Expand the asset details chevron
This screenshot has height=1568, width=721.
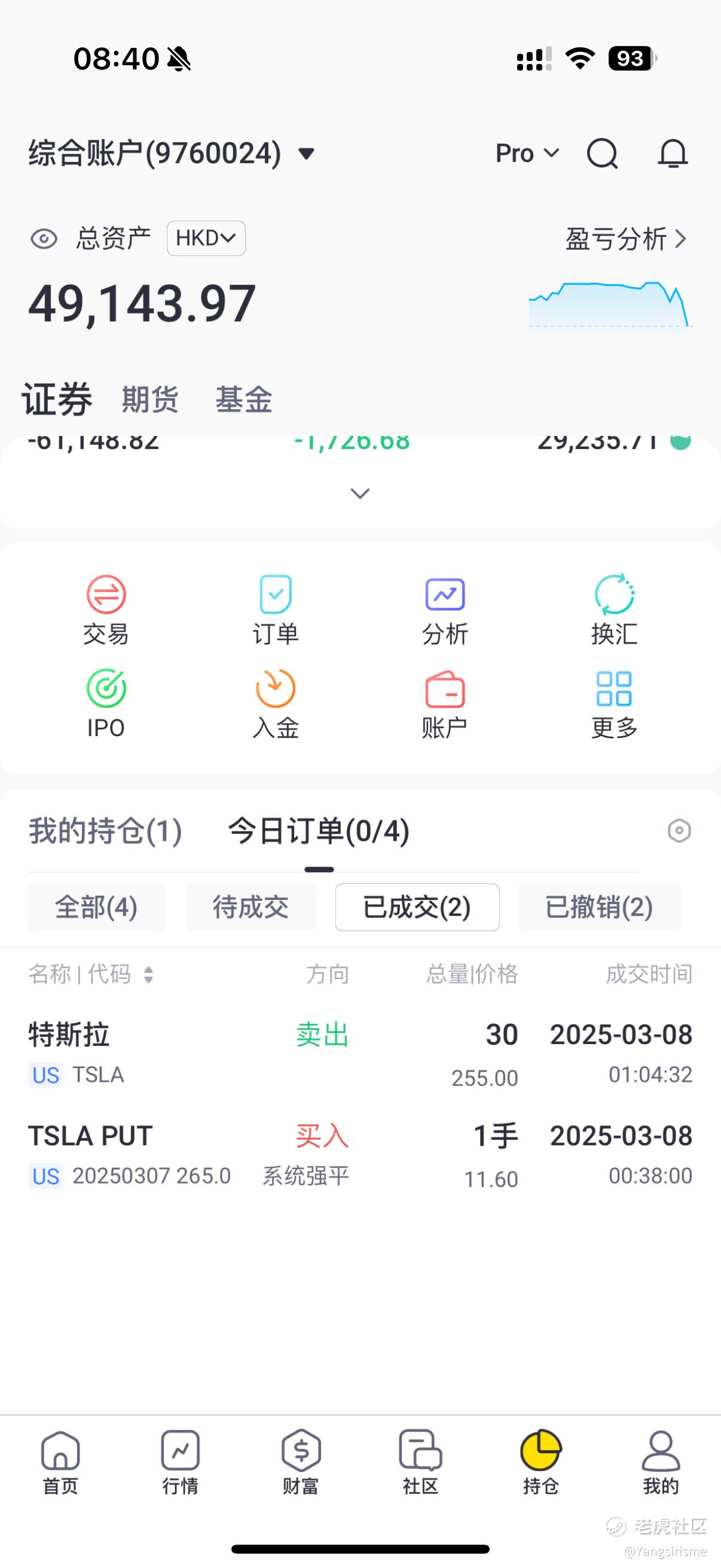pos(360,493)
